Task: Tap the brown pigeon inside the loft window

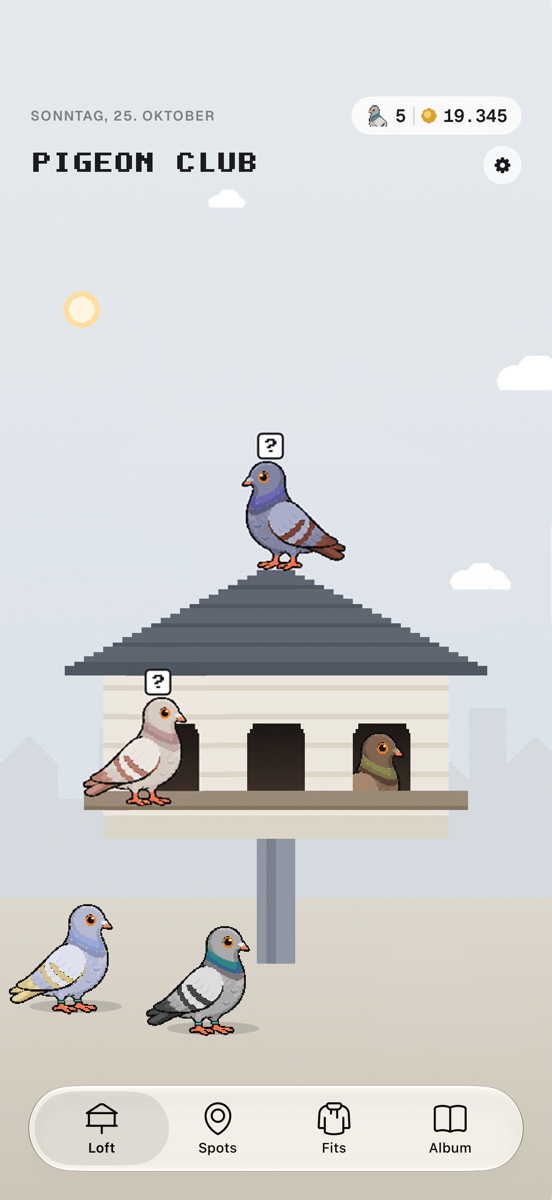Action: click(378, 762)
